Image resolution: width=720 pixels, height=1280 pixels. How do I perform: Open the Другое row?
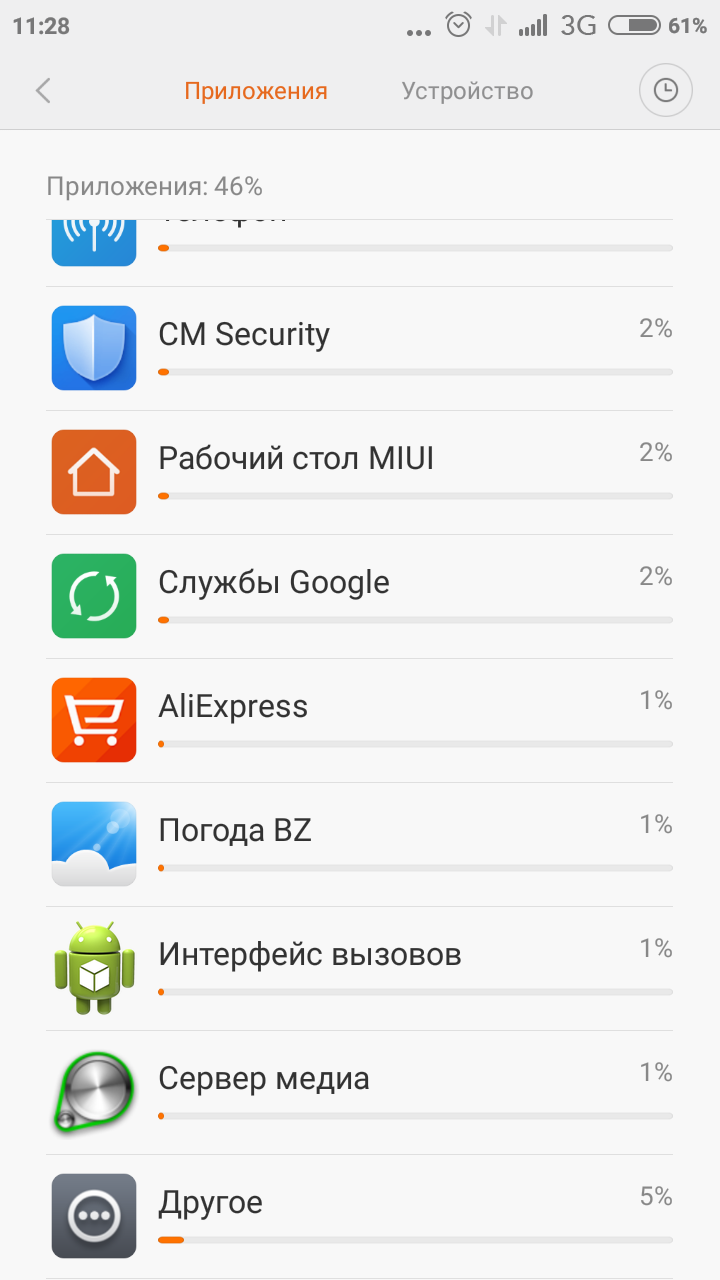point(360,1217)
